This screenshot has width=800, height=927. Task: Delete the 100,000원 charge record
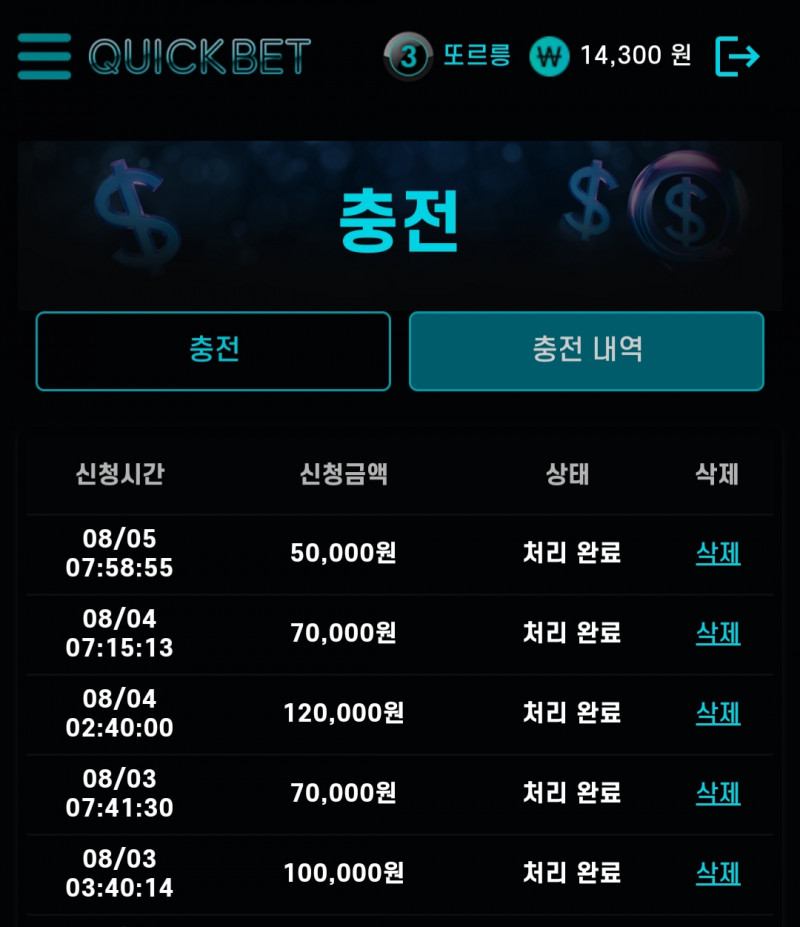tap(718, 873)
